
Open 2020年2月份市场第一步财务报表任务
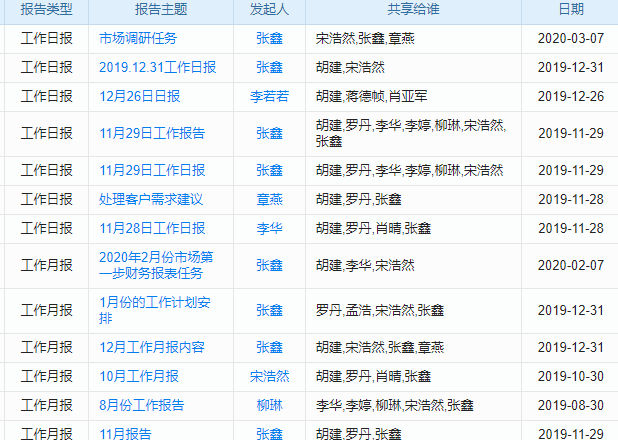(156, 265)
